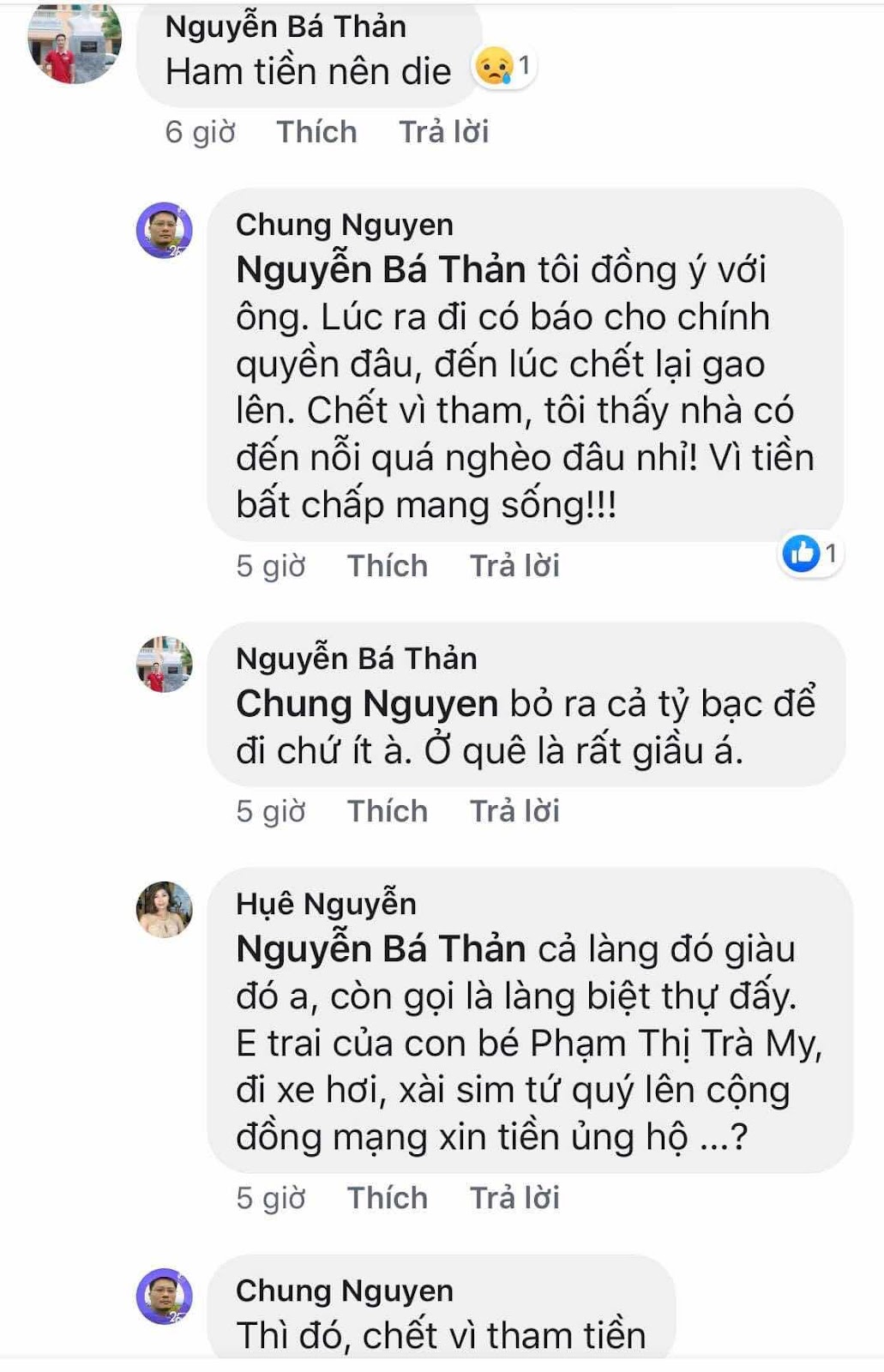
Task: Tap the Chung Nguyen mention in "bỏ ra cả tỷ bạc"
Action: tap(366, 704)
